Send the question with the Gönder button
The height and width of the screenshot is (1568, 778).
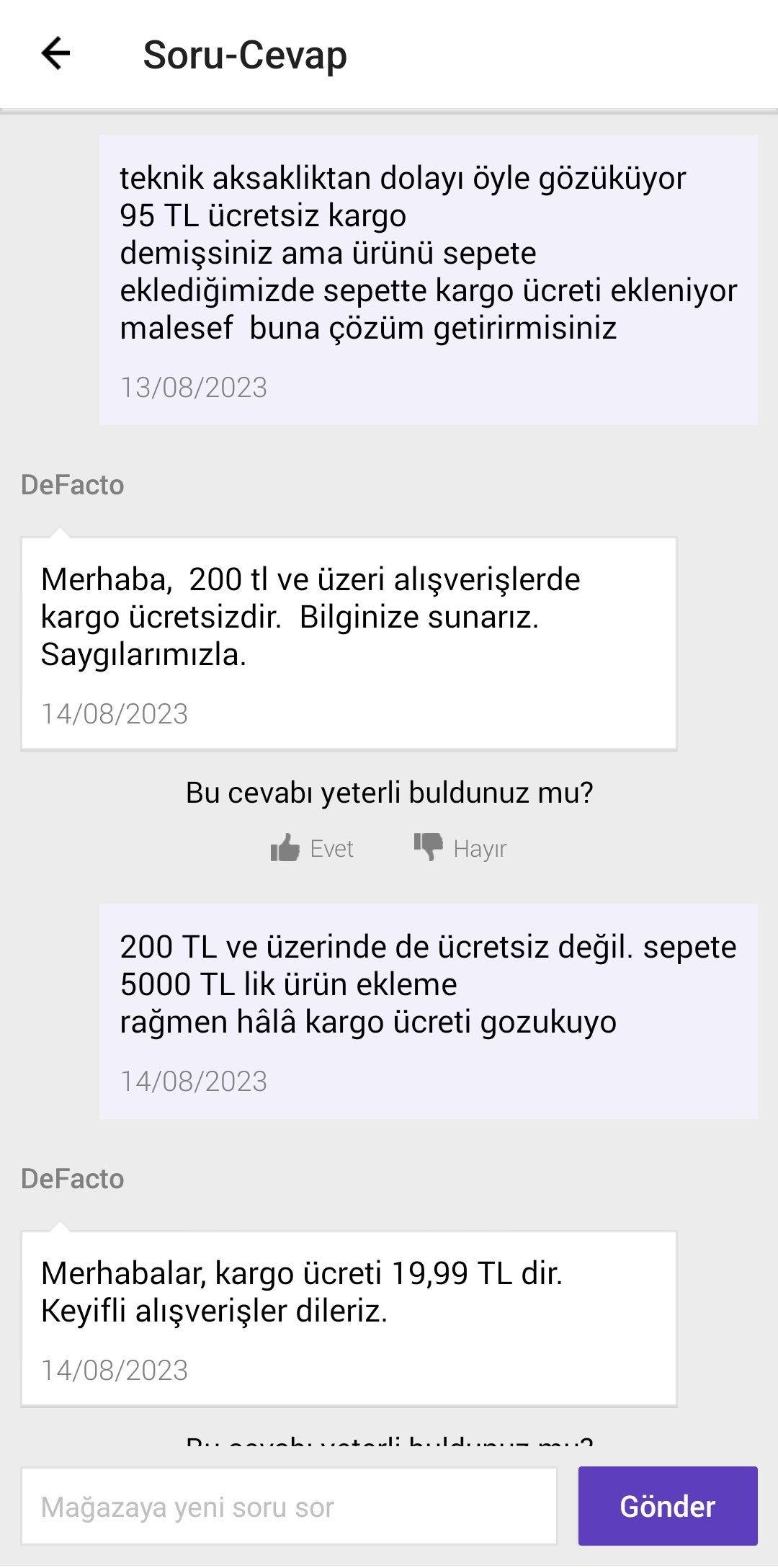pyautogui.click(x=668, y=1506)
